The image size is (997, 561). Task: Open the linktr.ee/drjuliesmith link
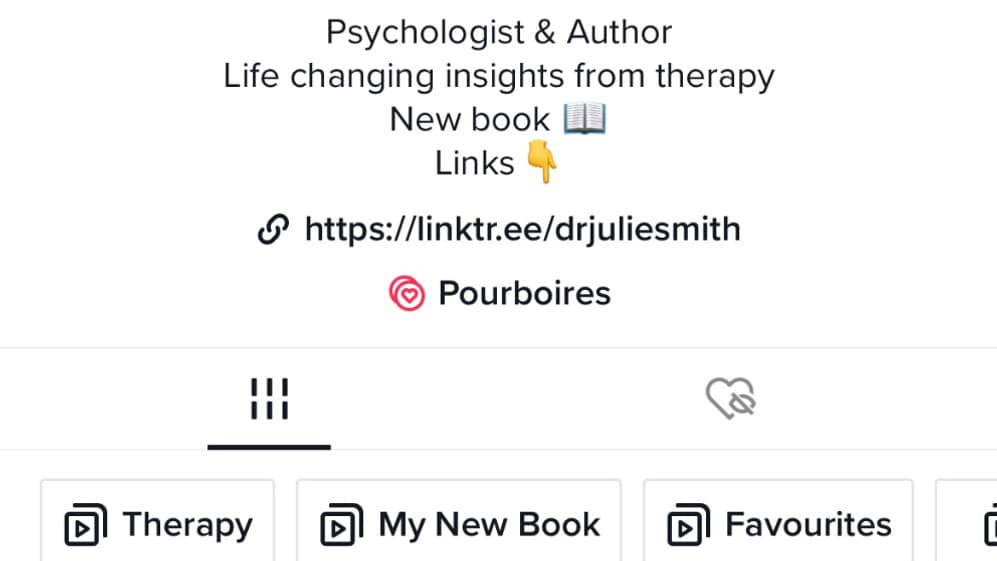point(521,230)
